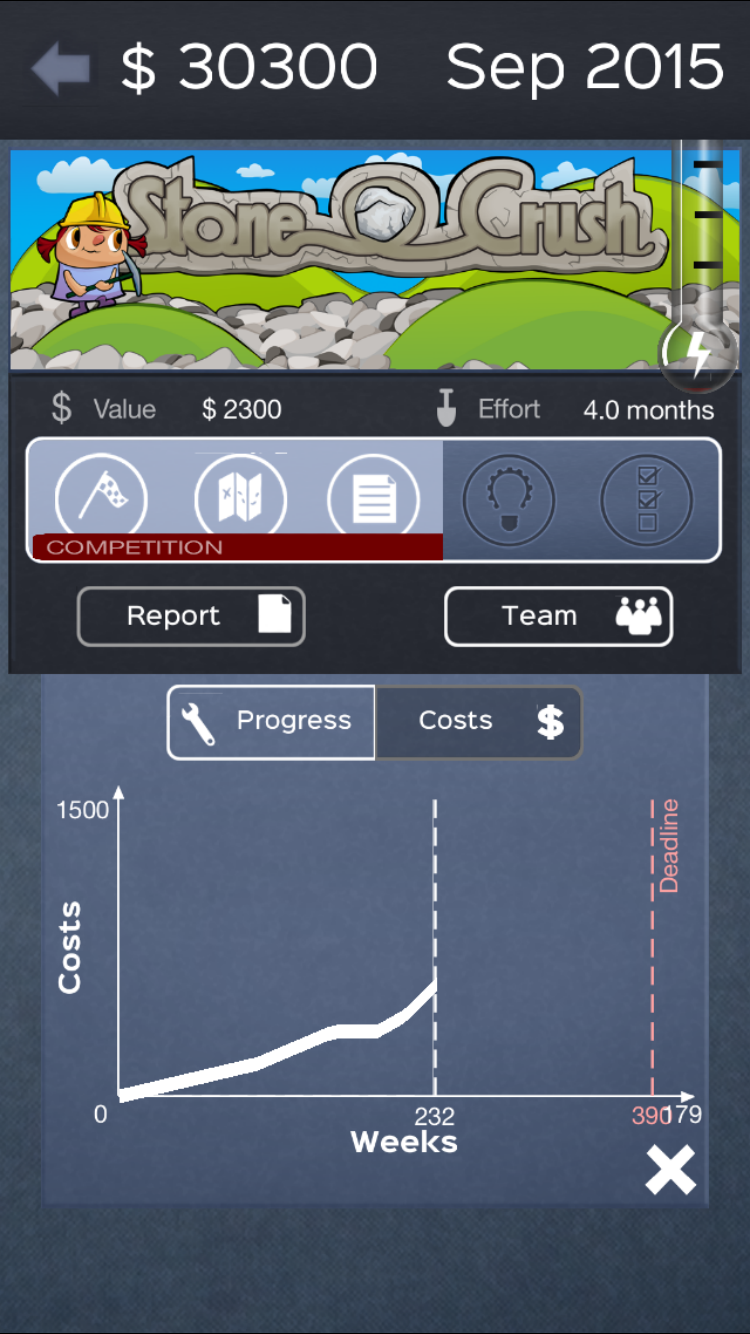
Task: Open the project Report
Action: pyautogui.click(x=191, y=616)
